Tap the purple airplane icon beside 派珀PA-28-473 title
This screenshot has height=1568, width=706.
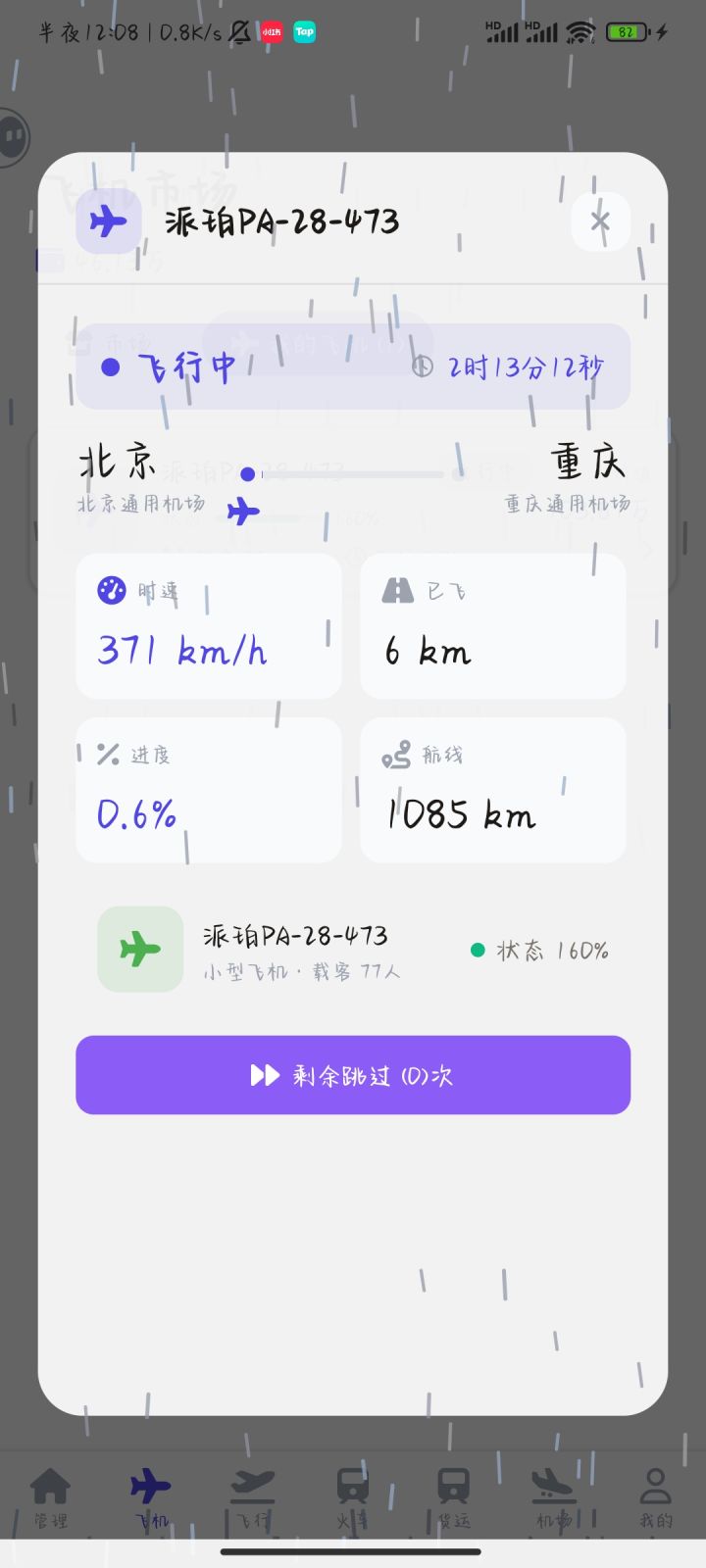107,221
